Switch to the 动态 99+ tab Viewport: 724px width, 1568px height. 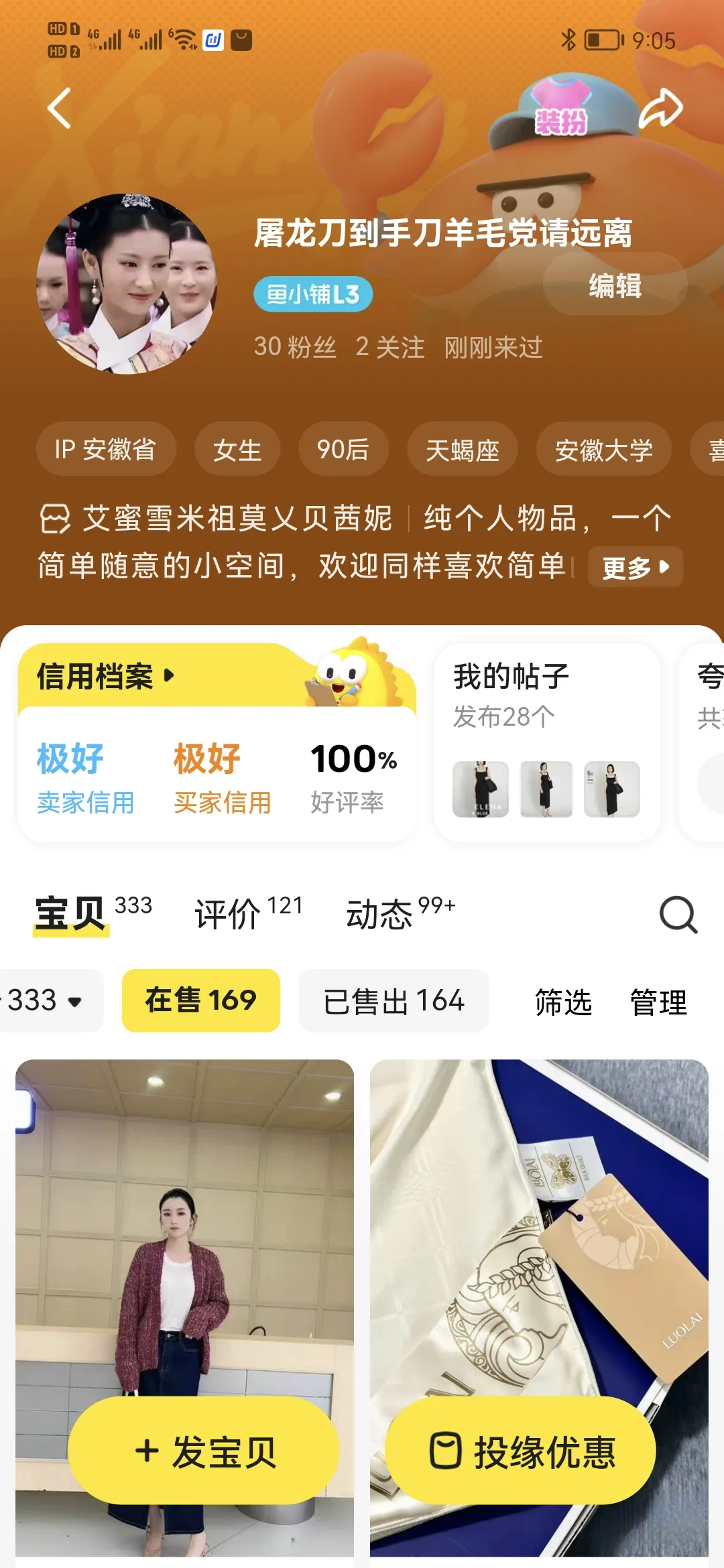(x=400, y=913)
